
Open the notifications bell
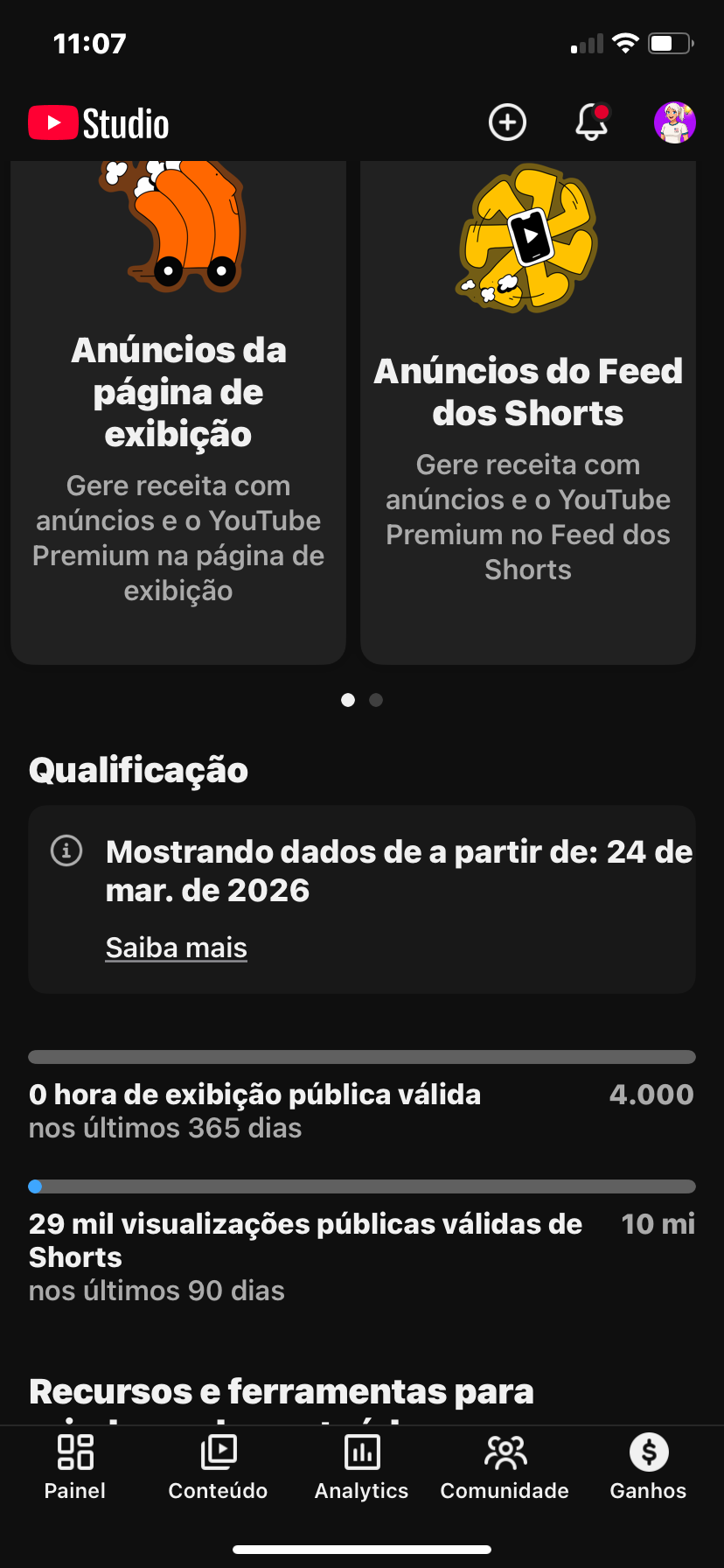[x=591, y=122]
